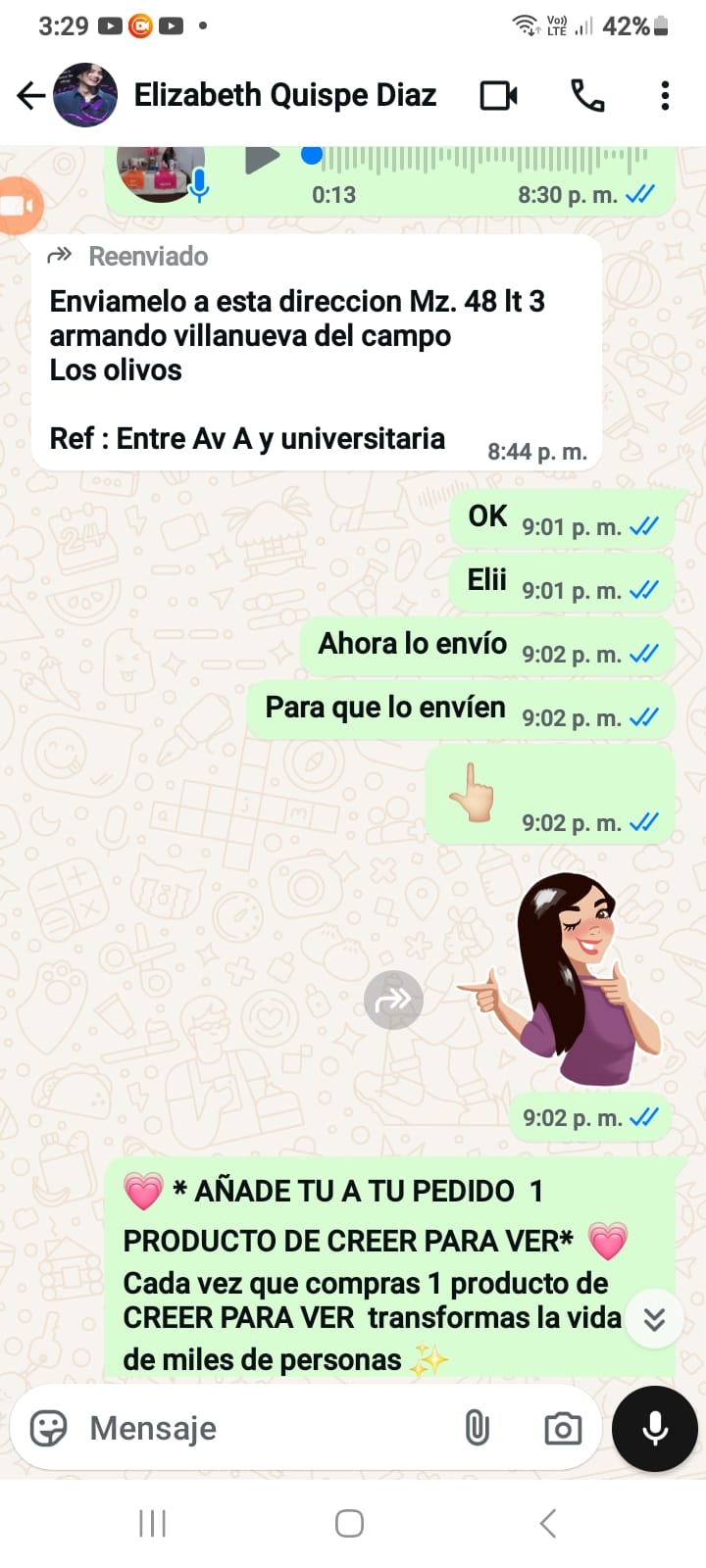Play the 0:13 voice message
The width and height of the screenshot is (706, 1568).
click(261, 159)
